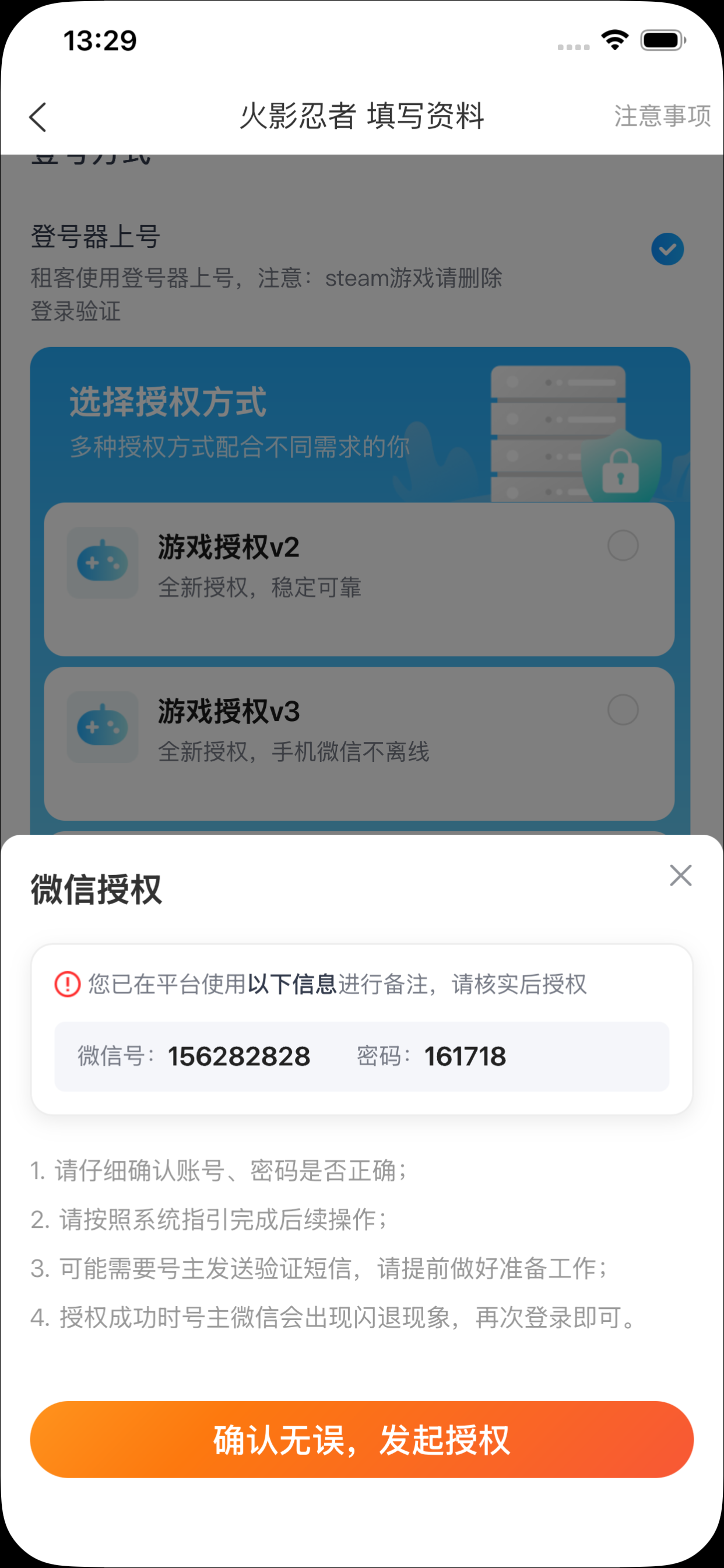Image resolution: width=724 pixels, height=1568 pixels.
Task: Go back using the header arrow
Action: pos(38,116)
